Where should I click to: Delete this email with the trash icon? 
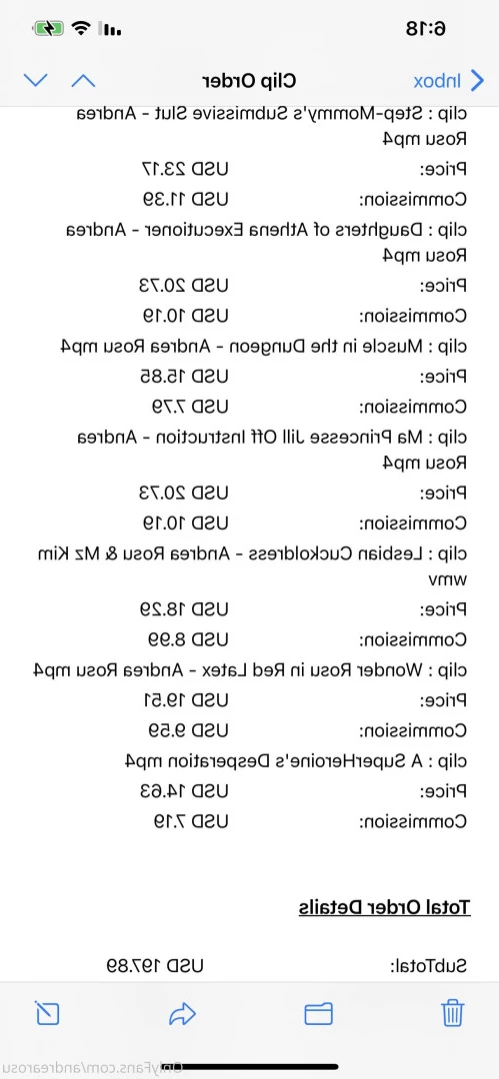click(x=453, y=1013)
